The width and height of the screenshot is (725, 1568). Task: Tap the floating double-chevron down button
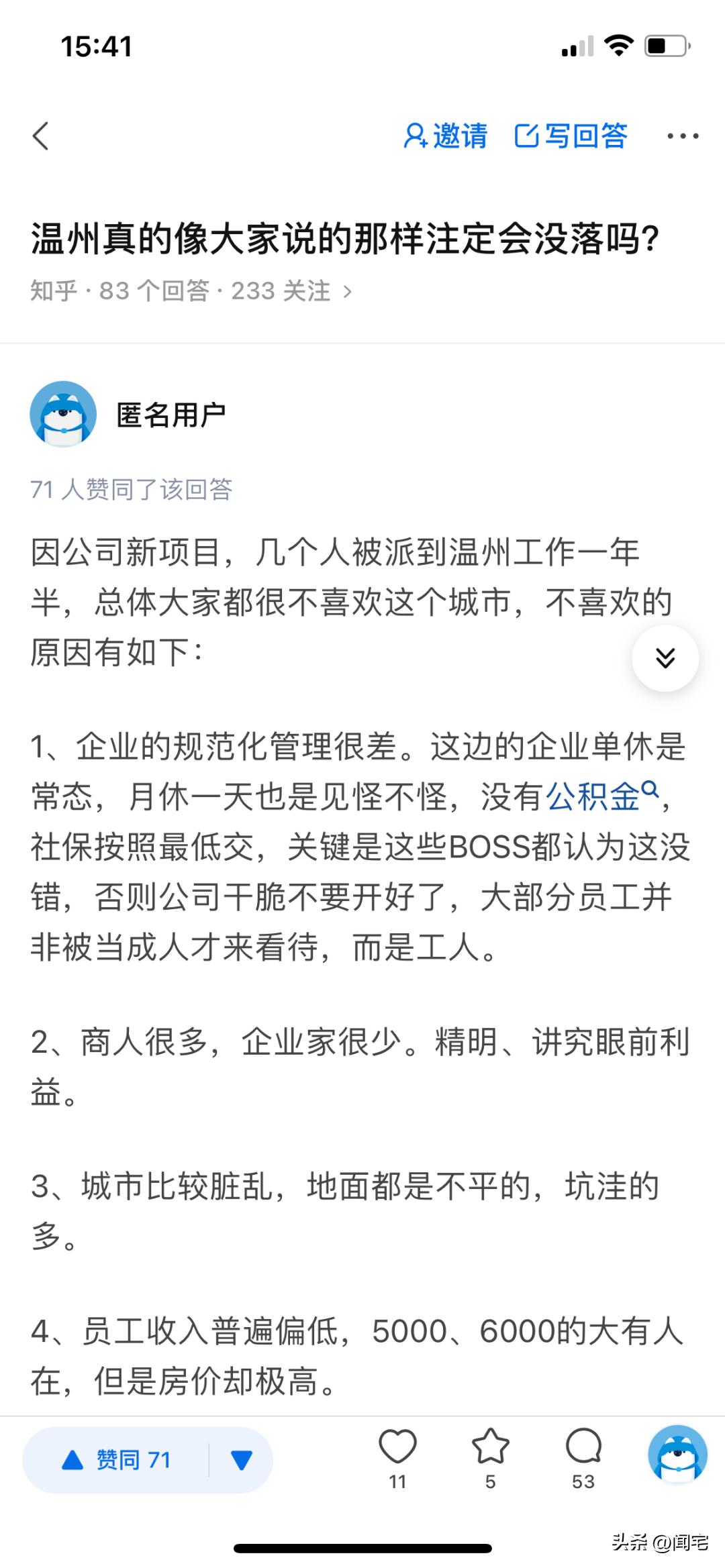pyautogui.click(x=665, y=658)
